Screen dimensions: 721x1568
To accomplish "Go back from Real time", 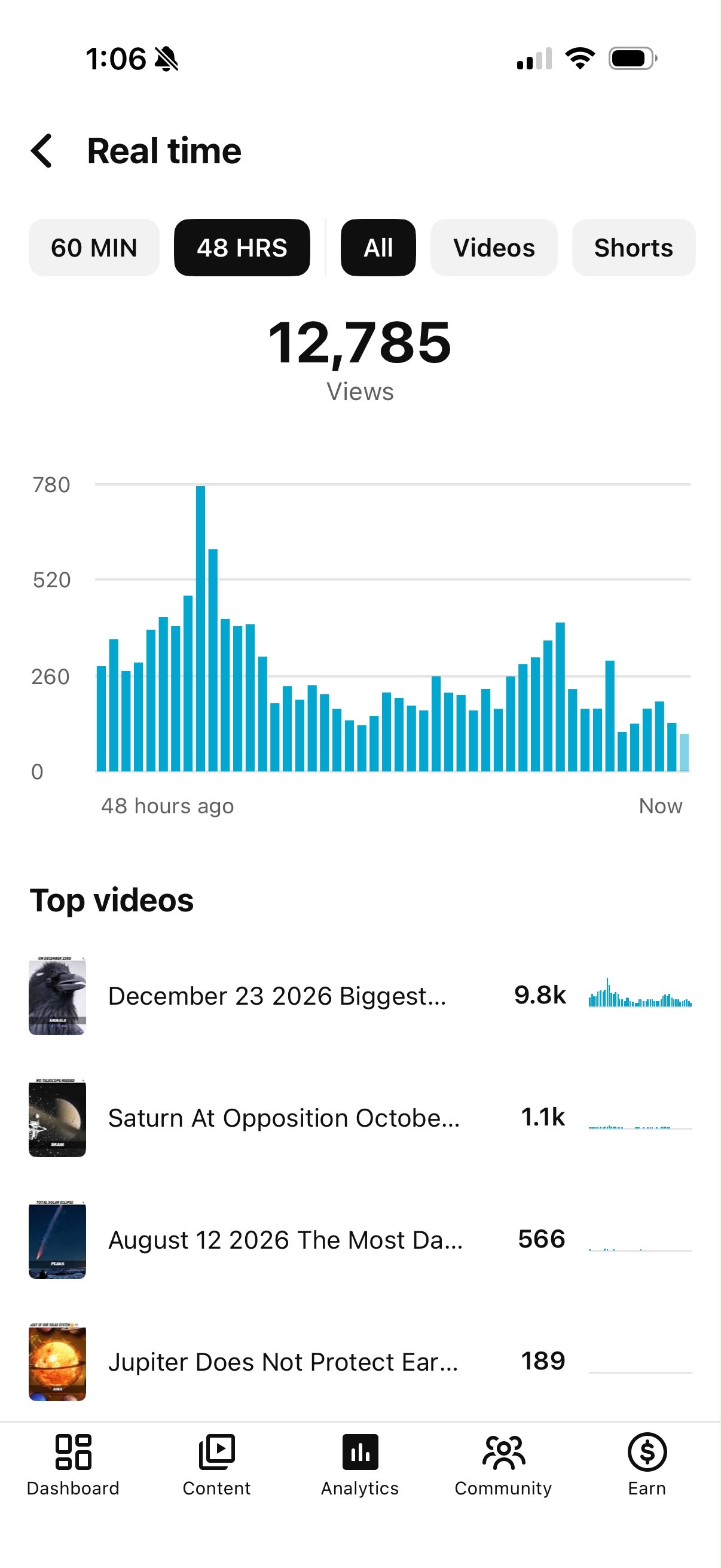I will click(x=41, y=150).
